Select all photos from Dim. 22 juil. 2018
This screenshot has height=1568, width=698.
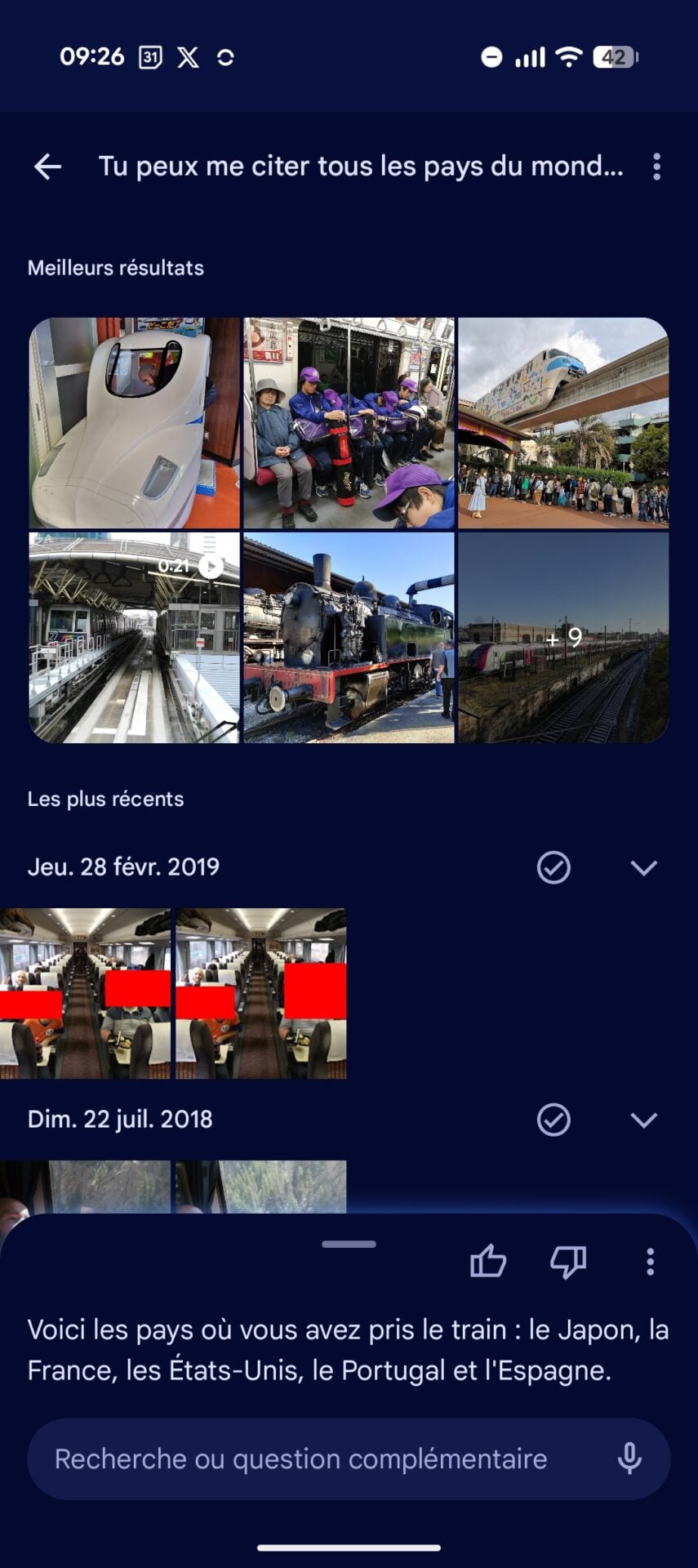pos(554,1120)
